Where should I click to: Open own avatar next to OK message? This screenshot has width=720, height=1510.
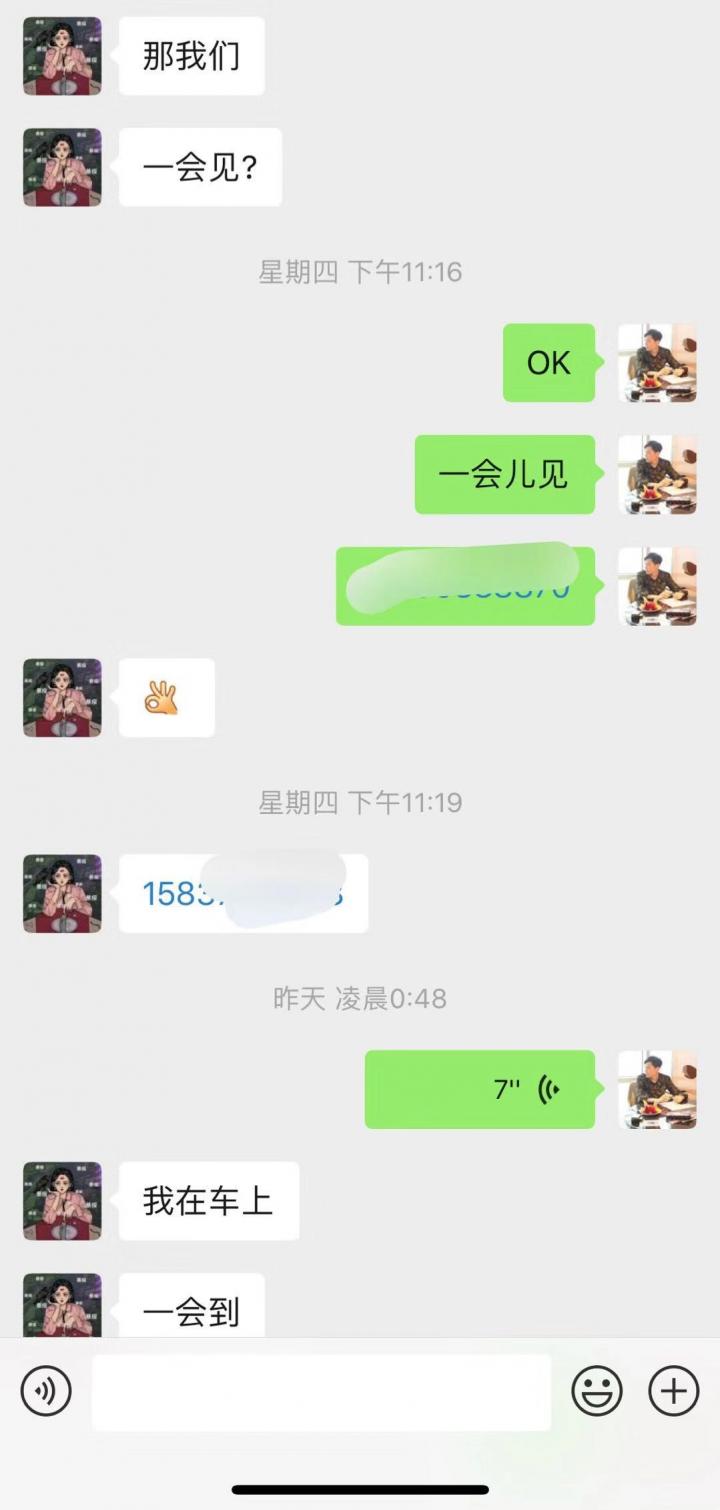pos(657,363)
